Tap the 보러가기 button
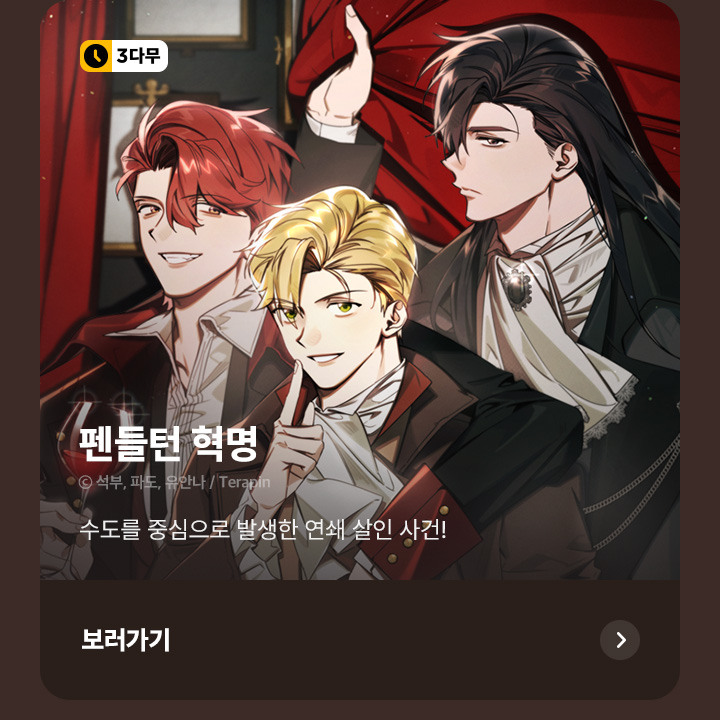 126,640
